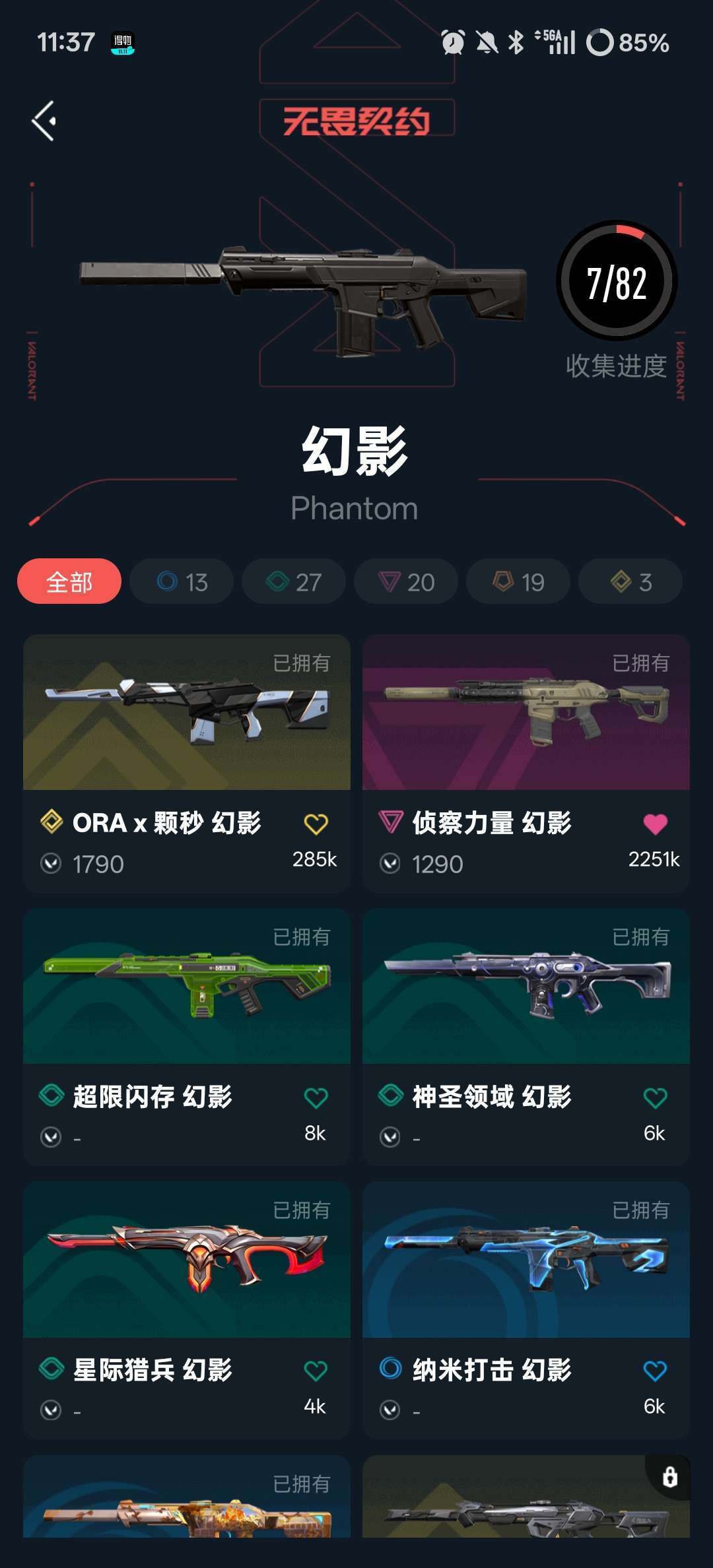Select the pink-tier rarity filter showing 20
The height and width of the screenshot is (1568, 713).
pyautogui.click(x=405, y=581)
